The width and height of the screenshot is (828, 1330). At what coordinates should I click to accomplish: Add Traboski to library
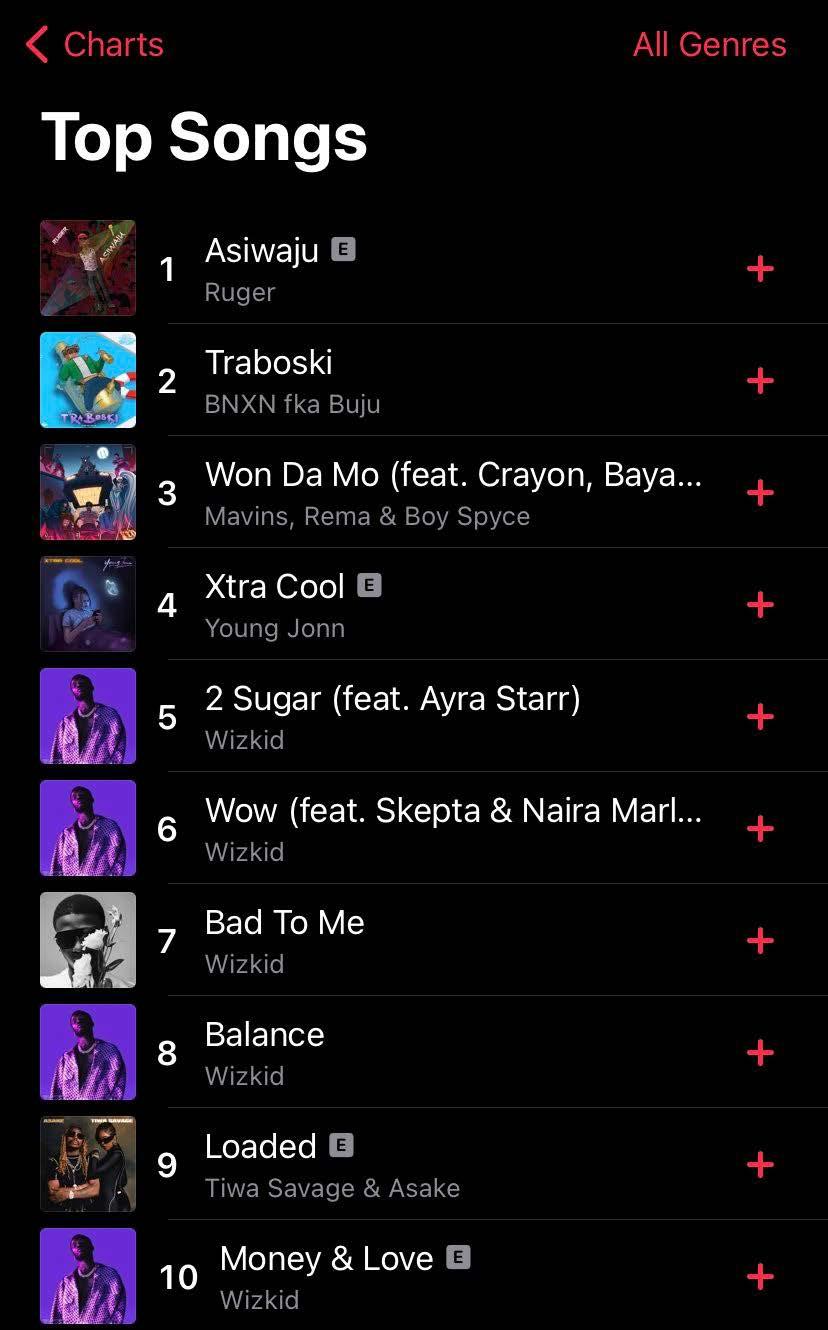(x=760, y=381)
